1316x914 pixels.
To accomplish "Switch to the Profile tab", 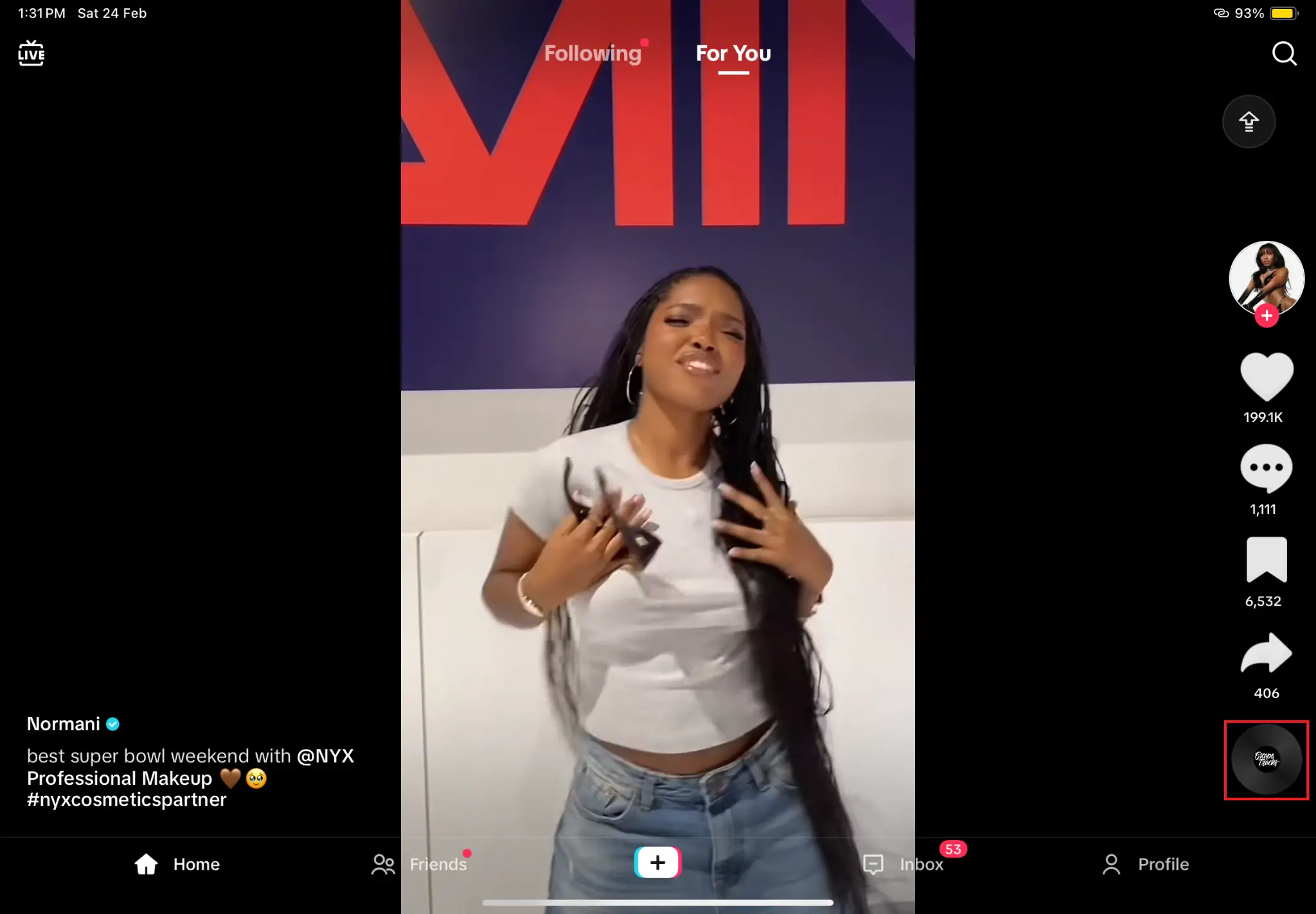I will pos(1145,865).
